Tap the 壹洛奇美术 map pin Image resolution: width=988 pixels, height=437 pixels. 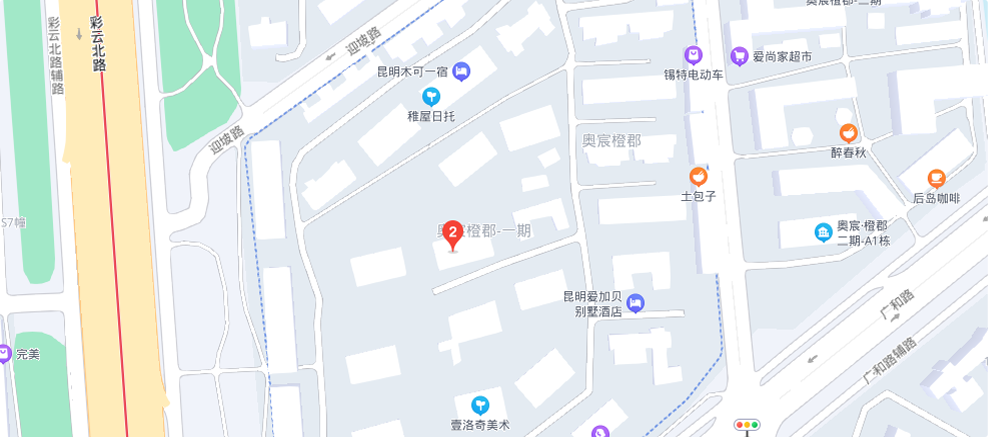coord(480,404)
